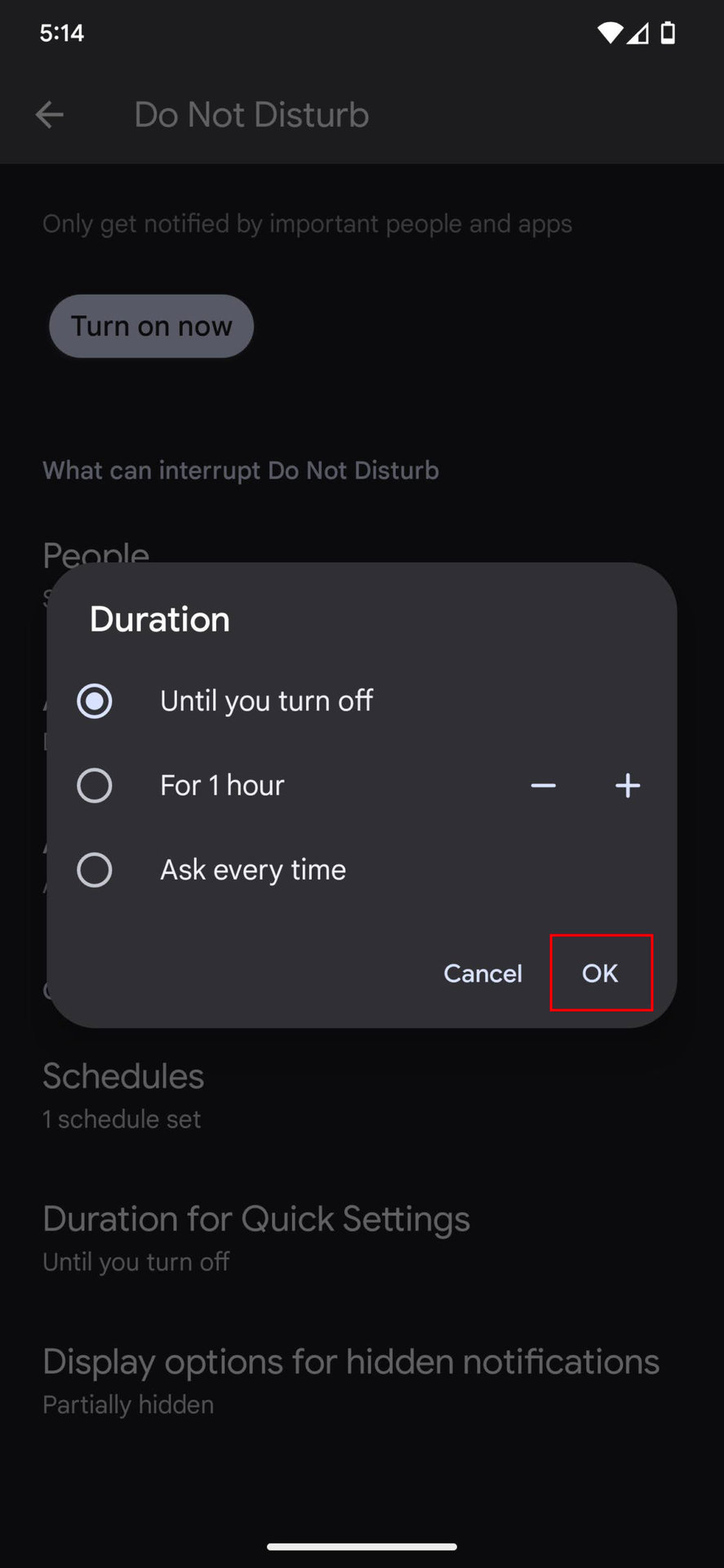The image size is (724, 1568).
Task: Choose the For 1 hour duration
Action: (x=95, y=786)
